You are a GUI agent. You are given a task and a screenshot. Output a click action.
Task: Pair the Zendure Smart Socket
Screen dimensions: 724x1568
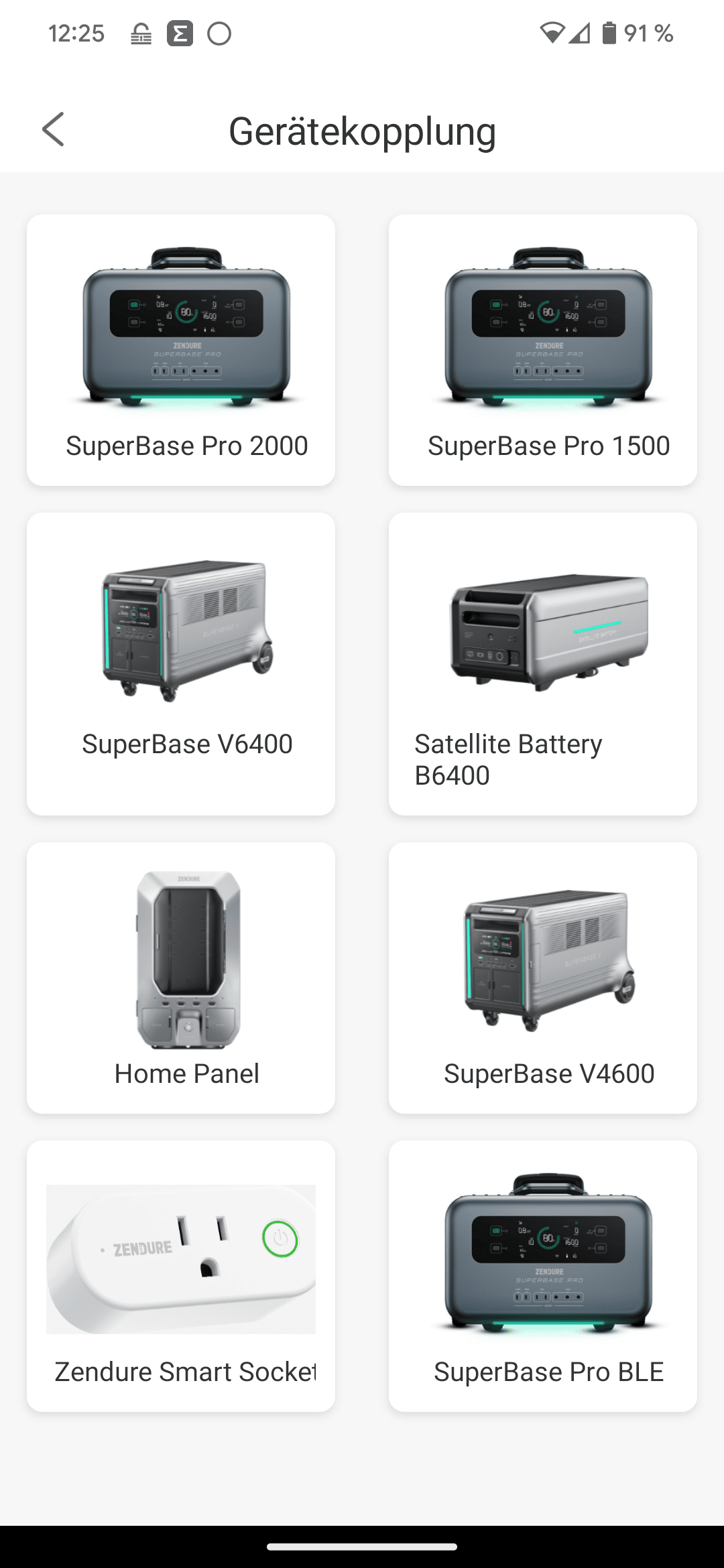coord(181,1276)
